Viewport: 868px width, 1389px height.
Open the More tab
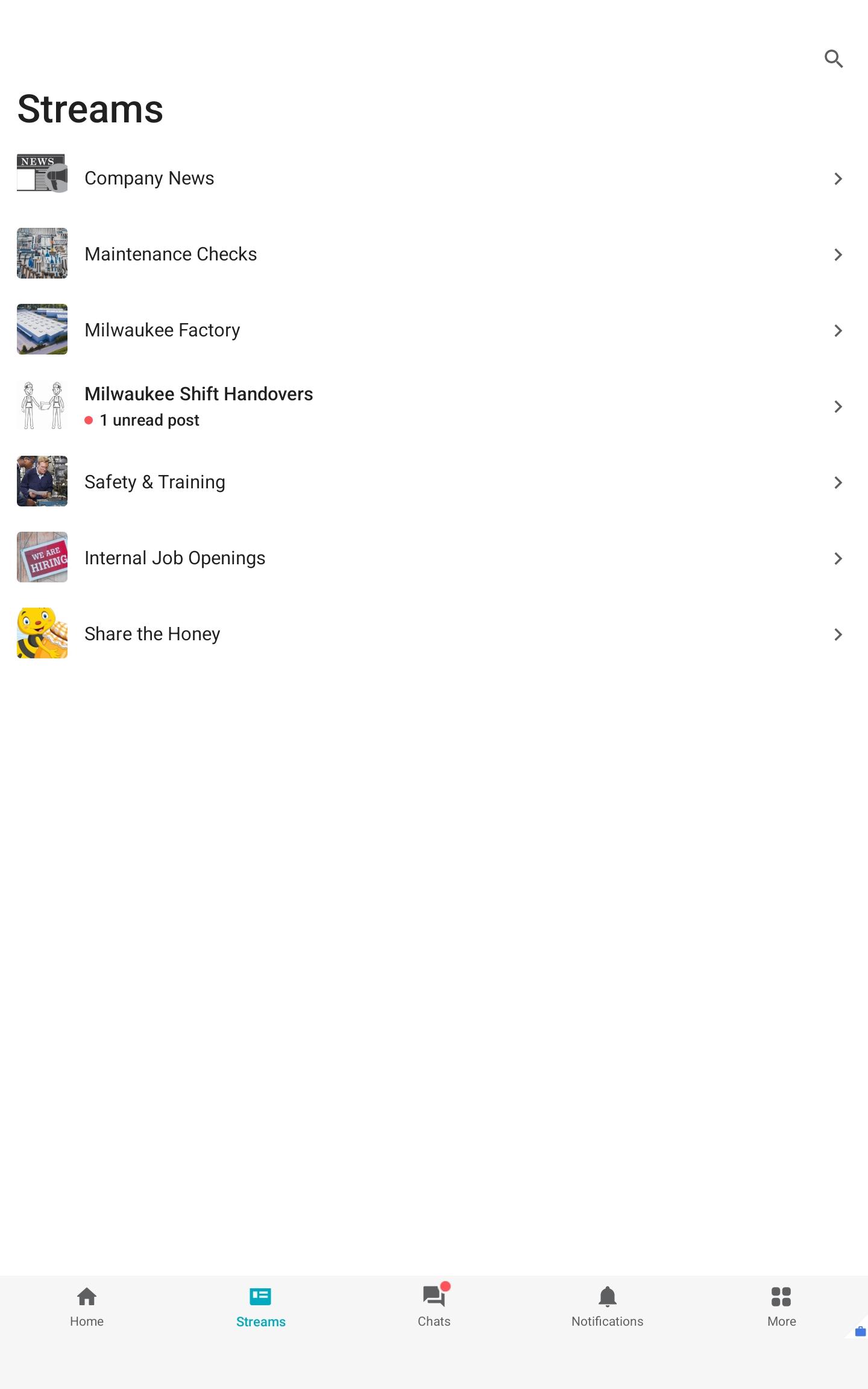pyautogui.click(x=781, y=1306)
